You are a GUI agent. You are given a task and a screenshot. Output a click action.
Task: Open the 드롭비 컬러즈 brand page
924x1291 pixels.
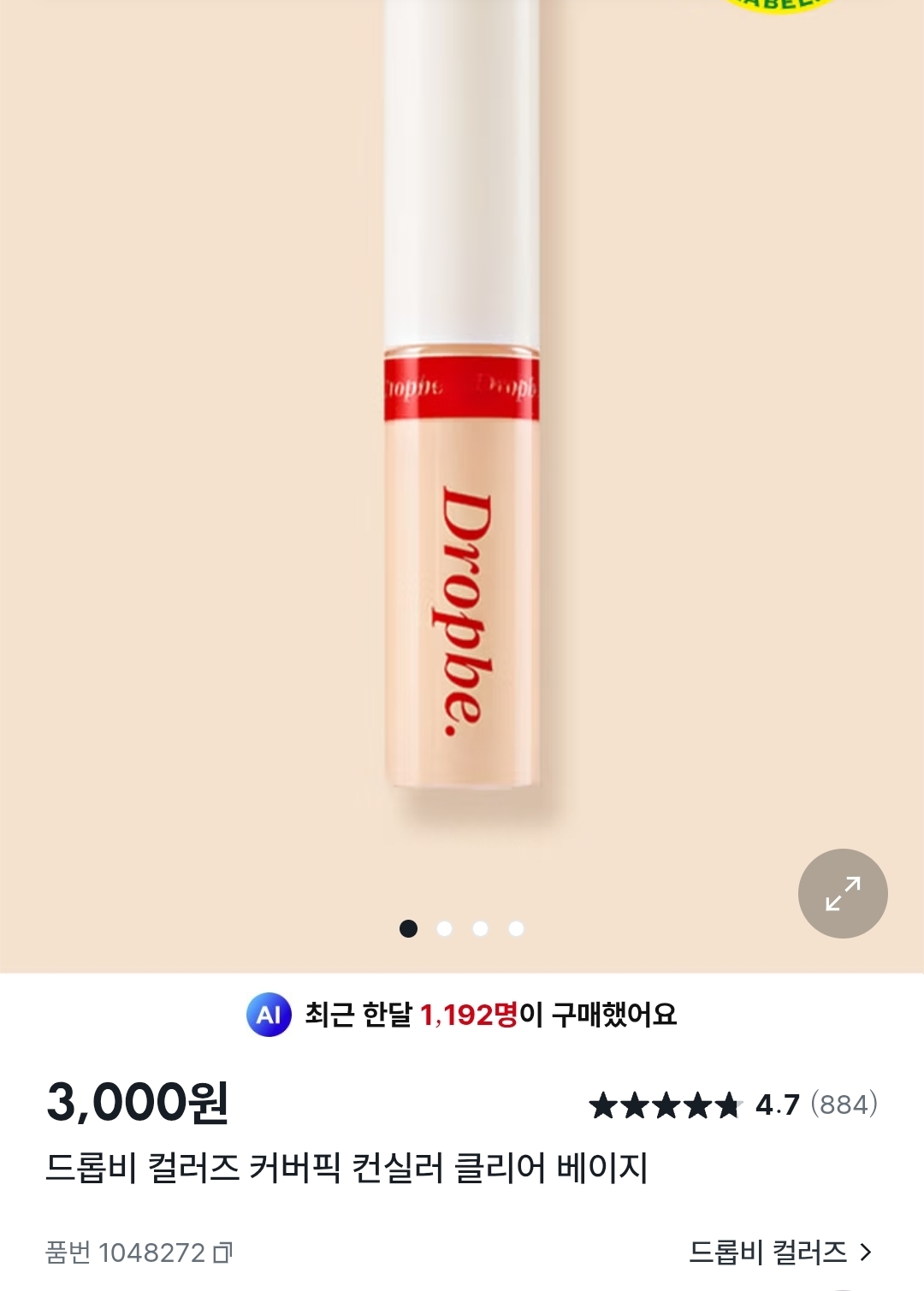(x=780, y=1253)
